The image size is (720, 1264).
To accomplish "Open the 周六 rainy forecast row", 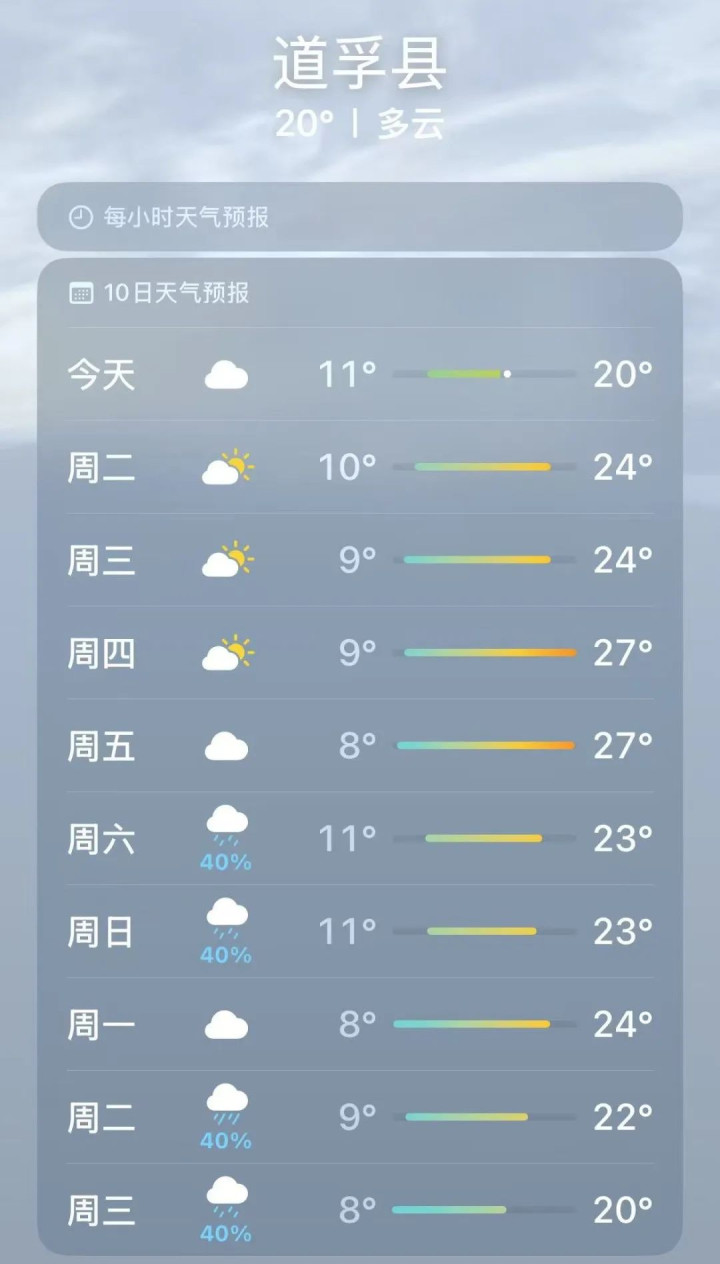I will click(x=360, y=839).
